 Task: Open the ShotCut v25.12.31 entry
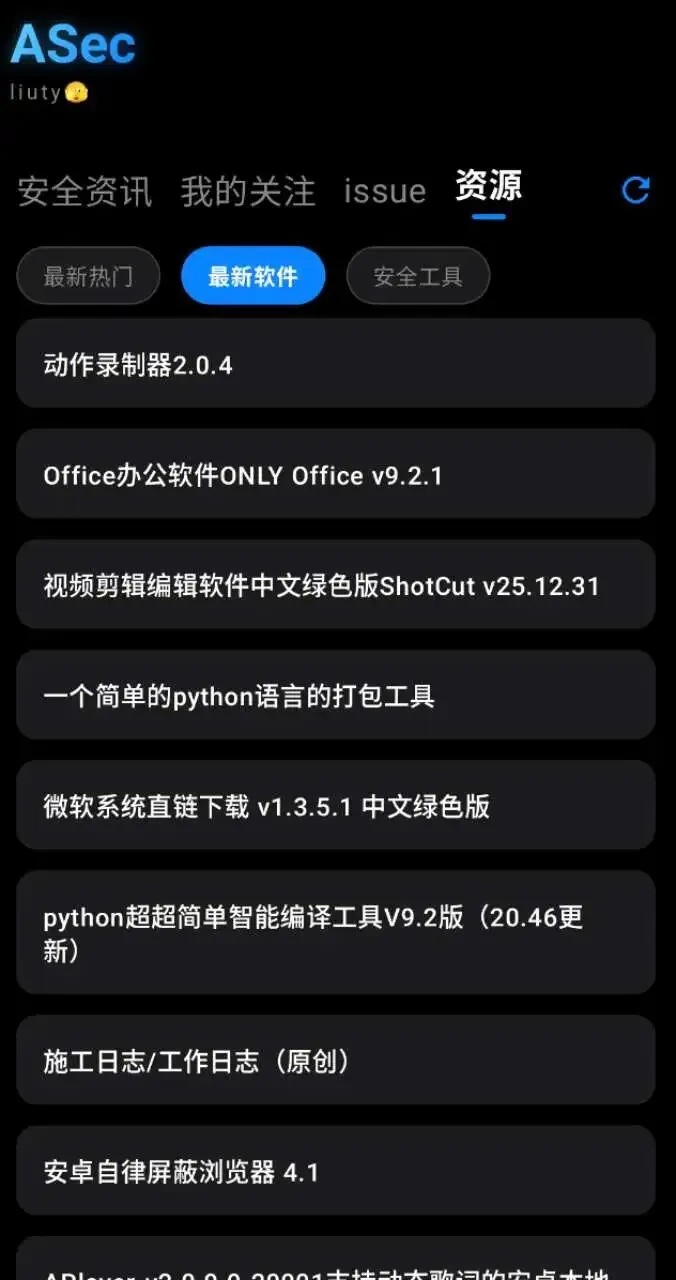point(336,584)
